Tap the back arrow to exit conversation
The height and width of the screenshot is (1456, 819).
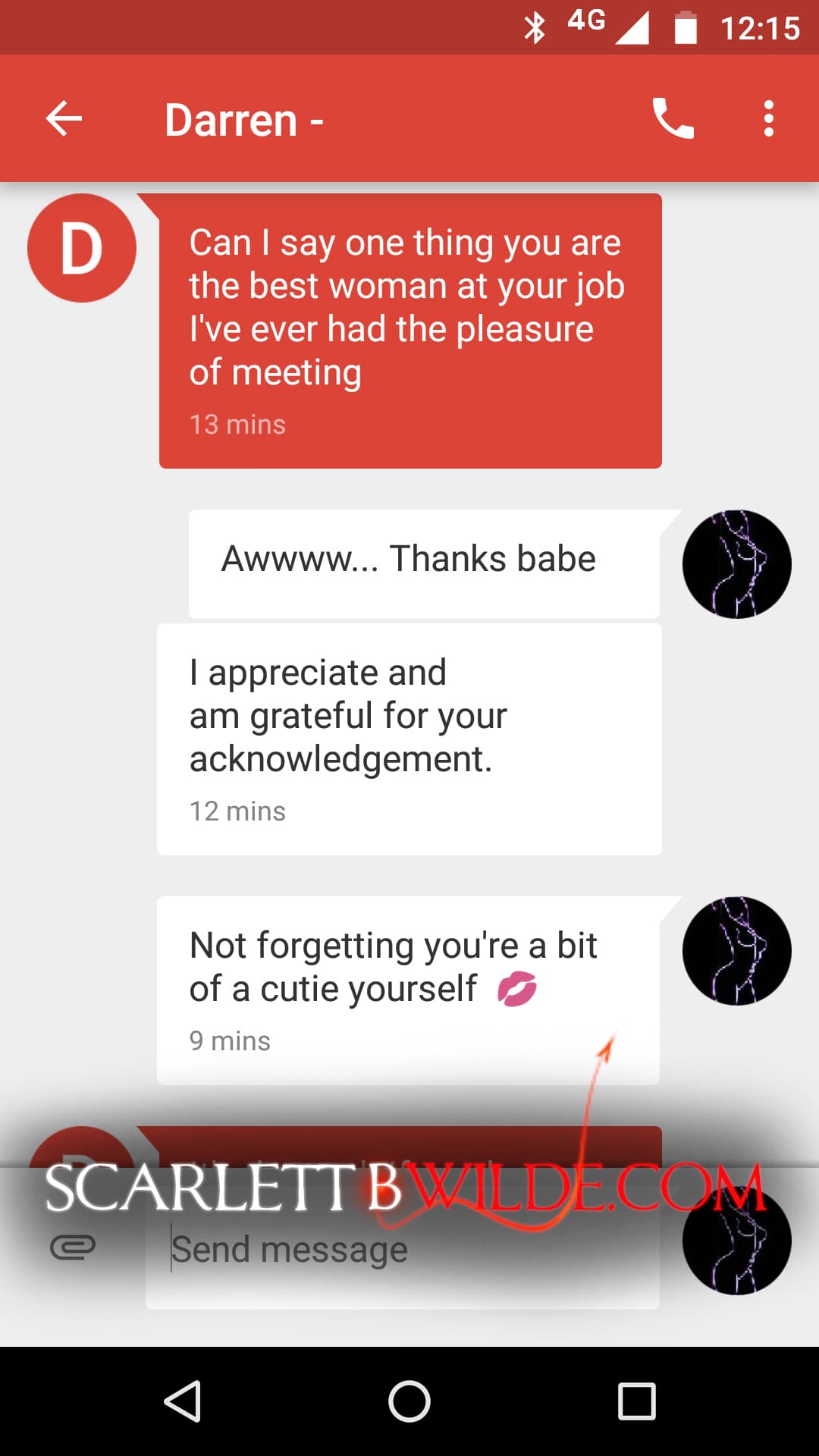(64, 118)
